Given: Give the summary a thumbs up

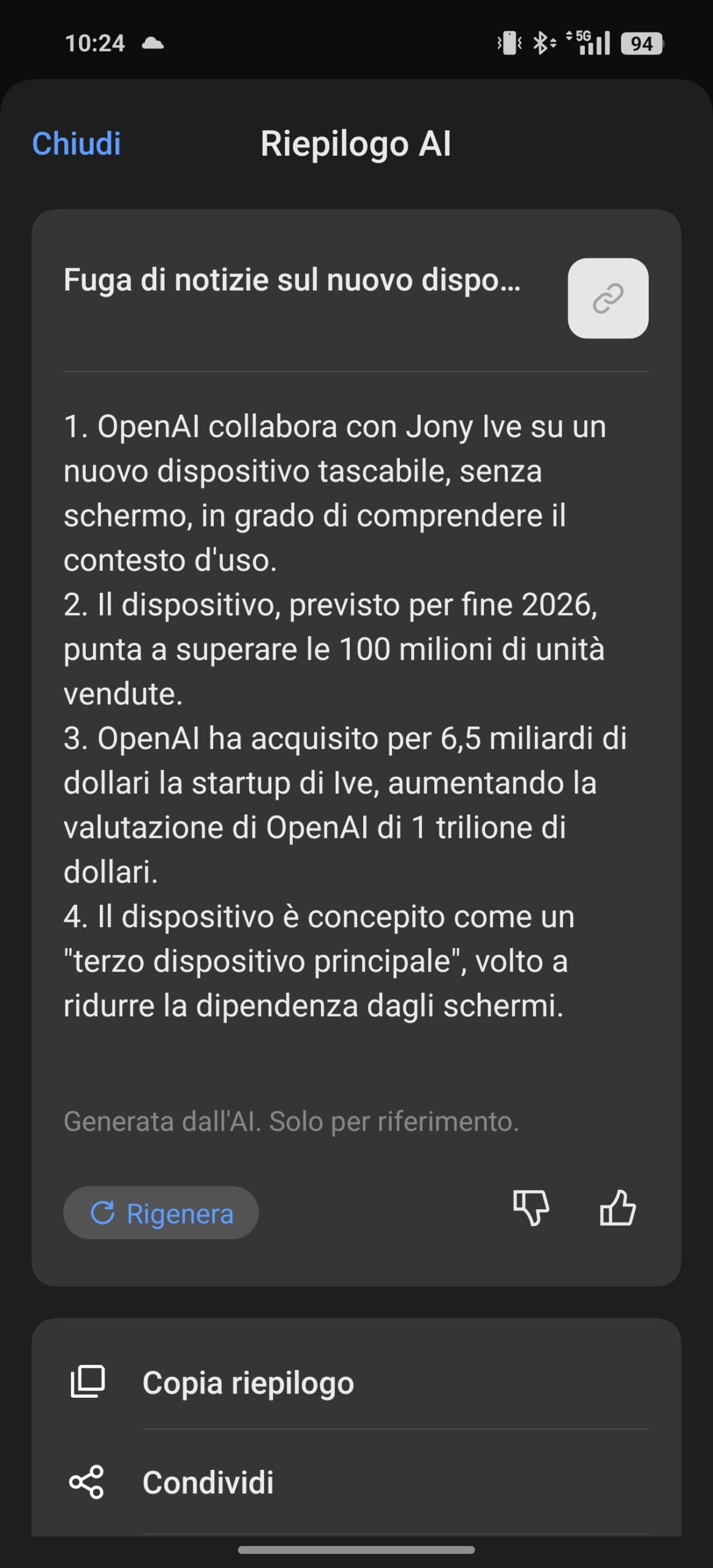Looking at the screenshot, I should [x=617, y=1207].
